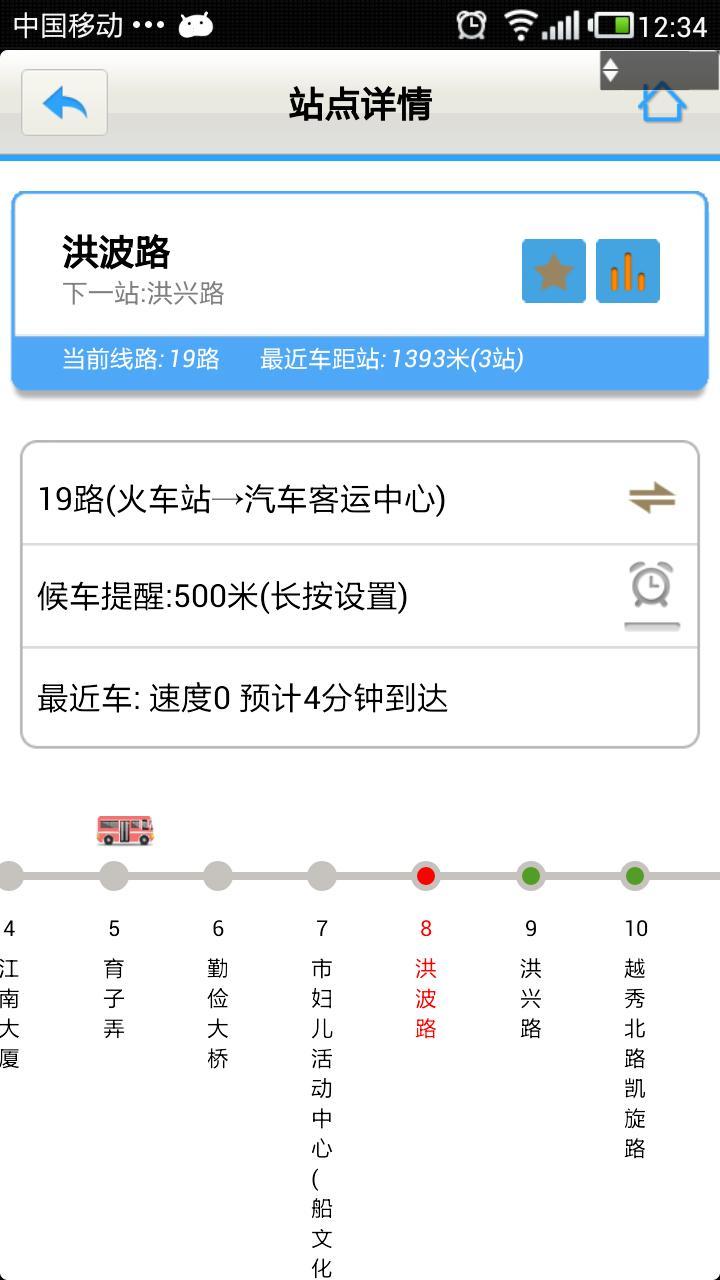Open the home icon in header
Viewport: 720px width, 1280px height.
pos(663,103)
